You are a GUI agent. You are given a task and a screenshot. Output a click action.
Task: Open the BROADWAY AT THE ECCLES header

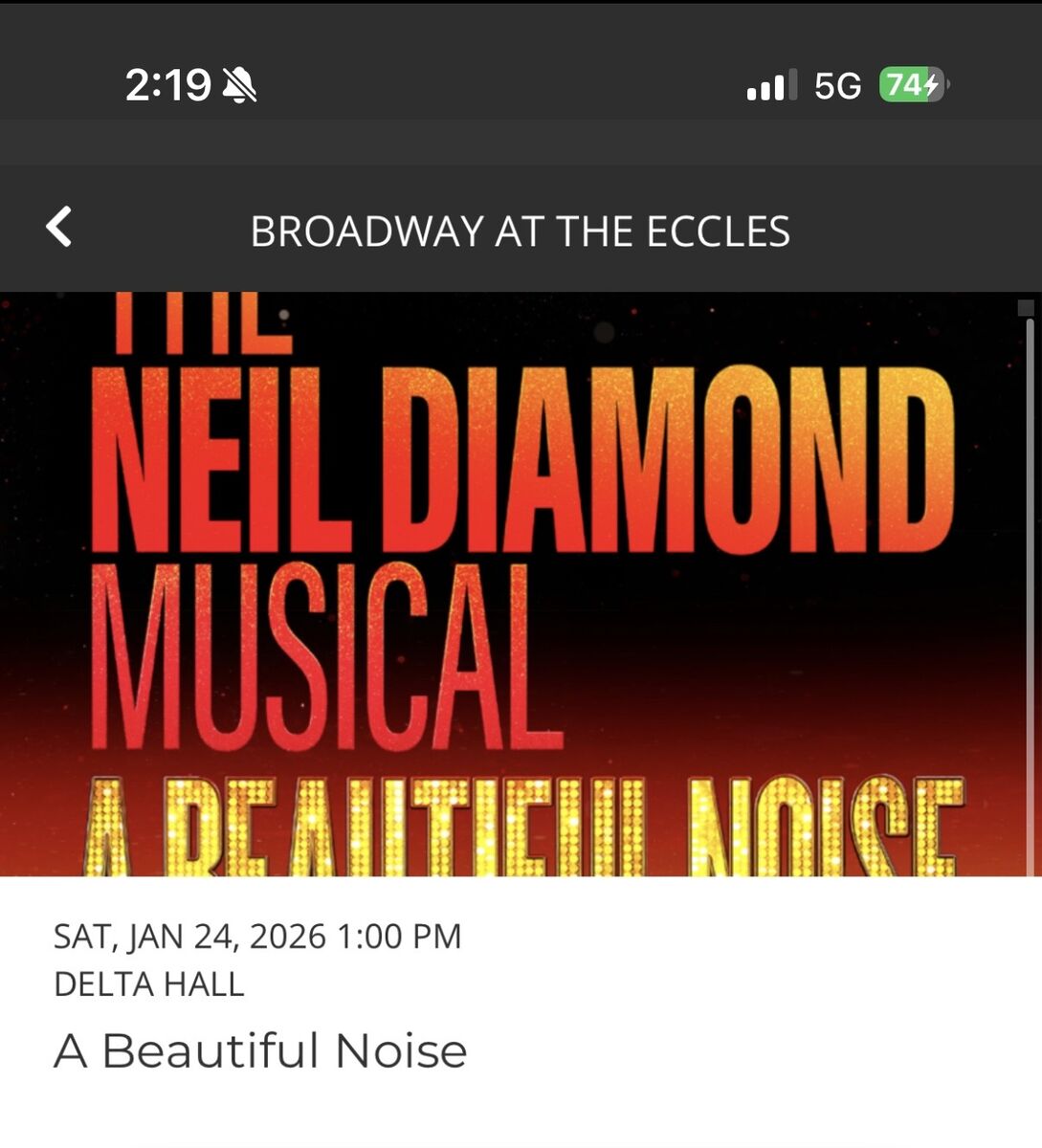tap(521, 230)
